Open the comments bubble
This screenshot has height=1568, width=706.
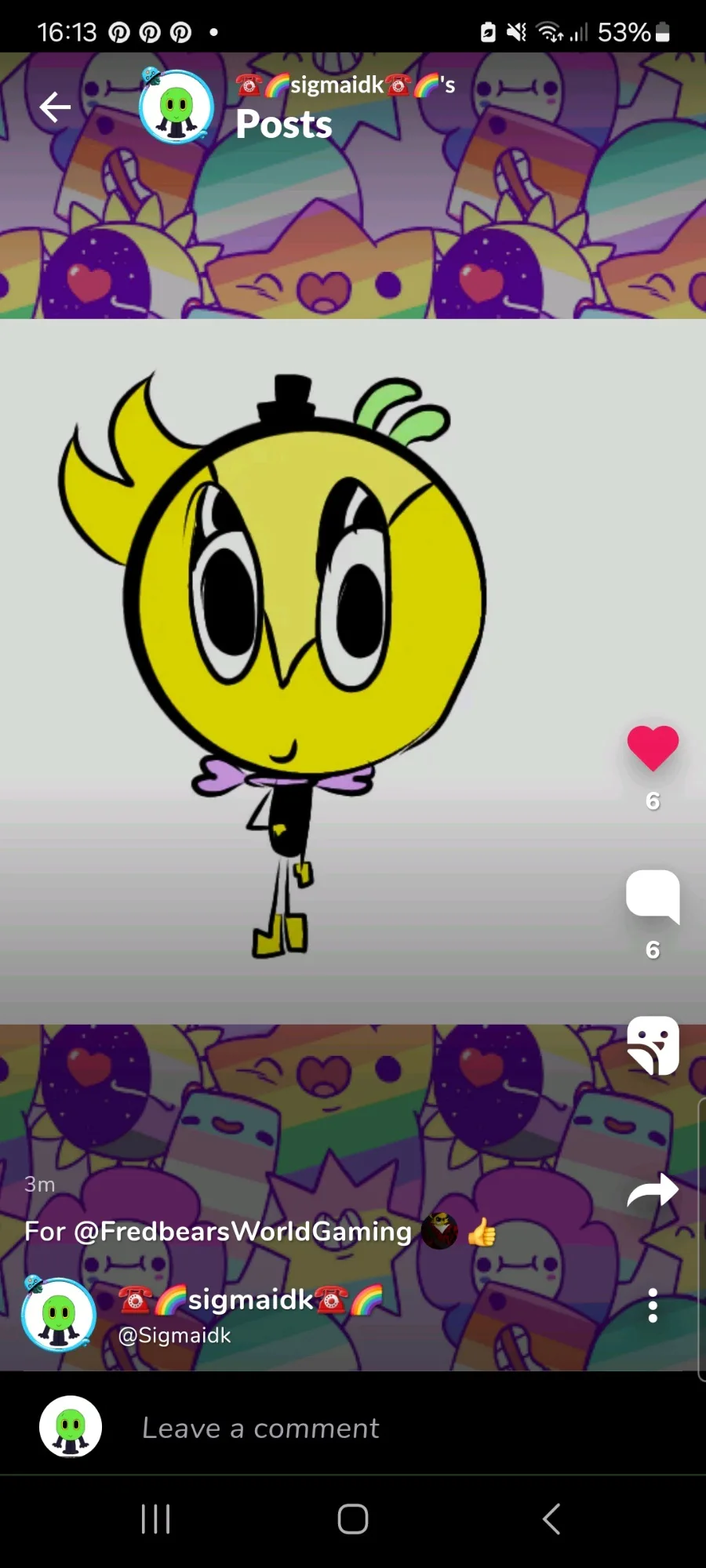coord(653,896)
